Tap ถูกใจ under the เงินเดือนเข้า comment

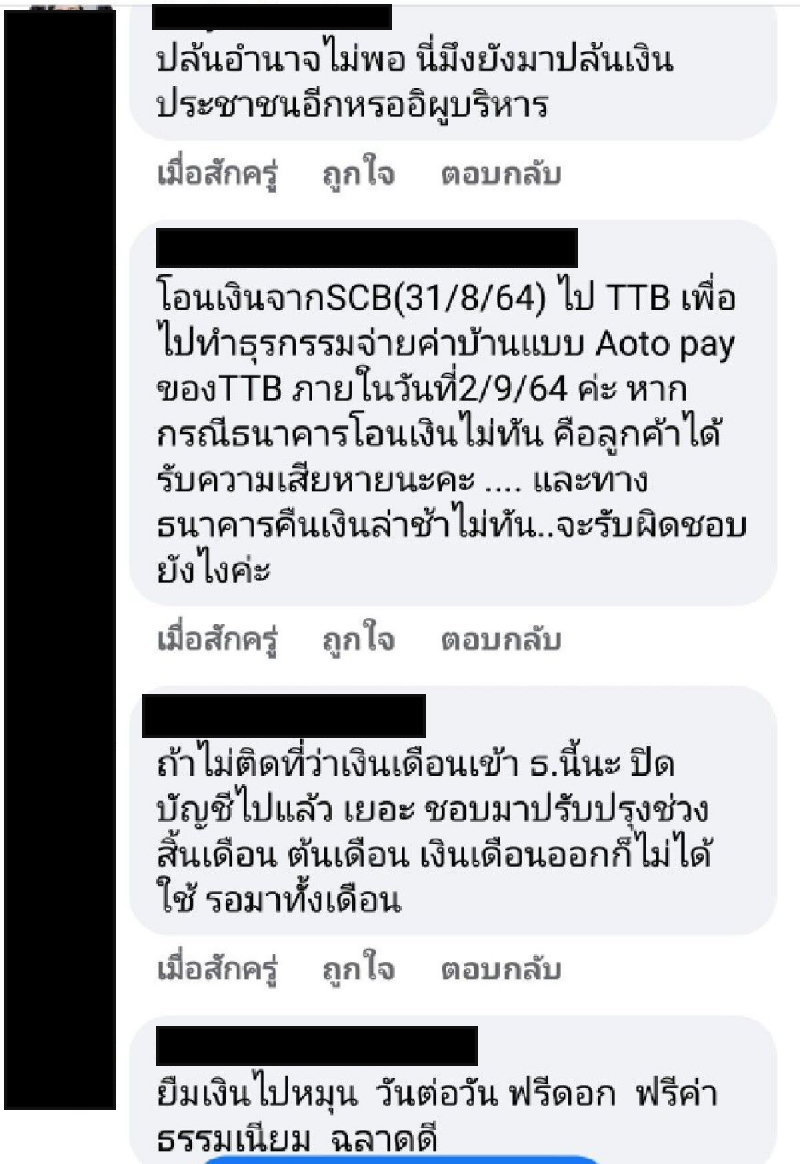[x=358, y=970]
